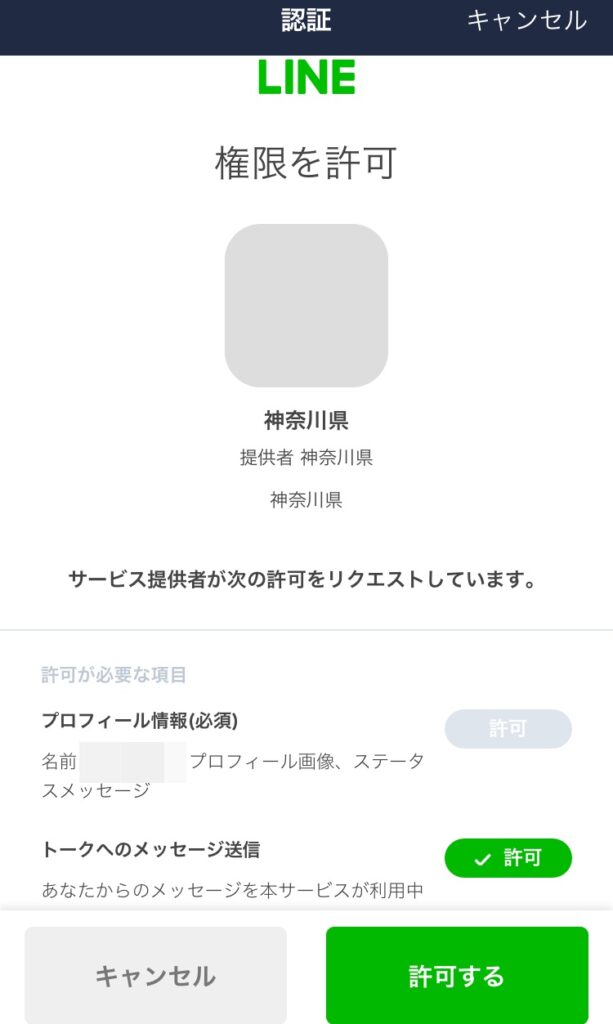Screen dimensions: 613x1024
Task: Tap the green 許可する button
Action: click(457, 976)
